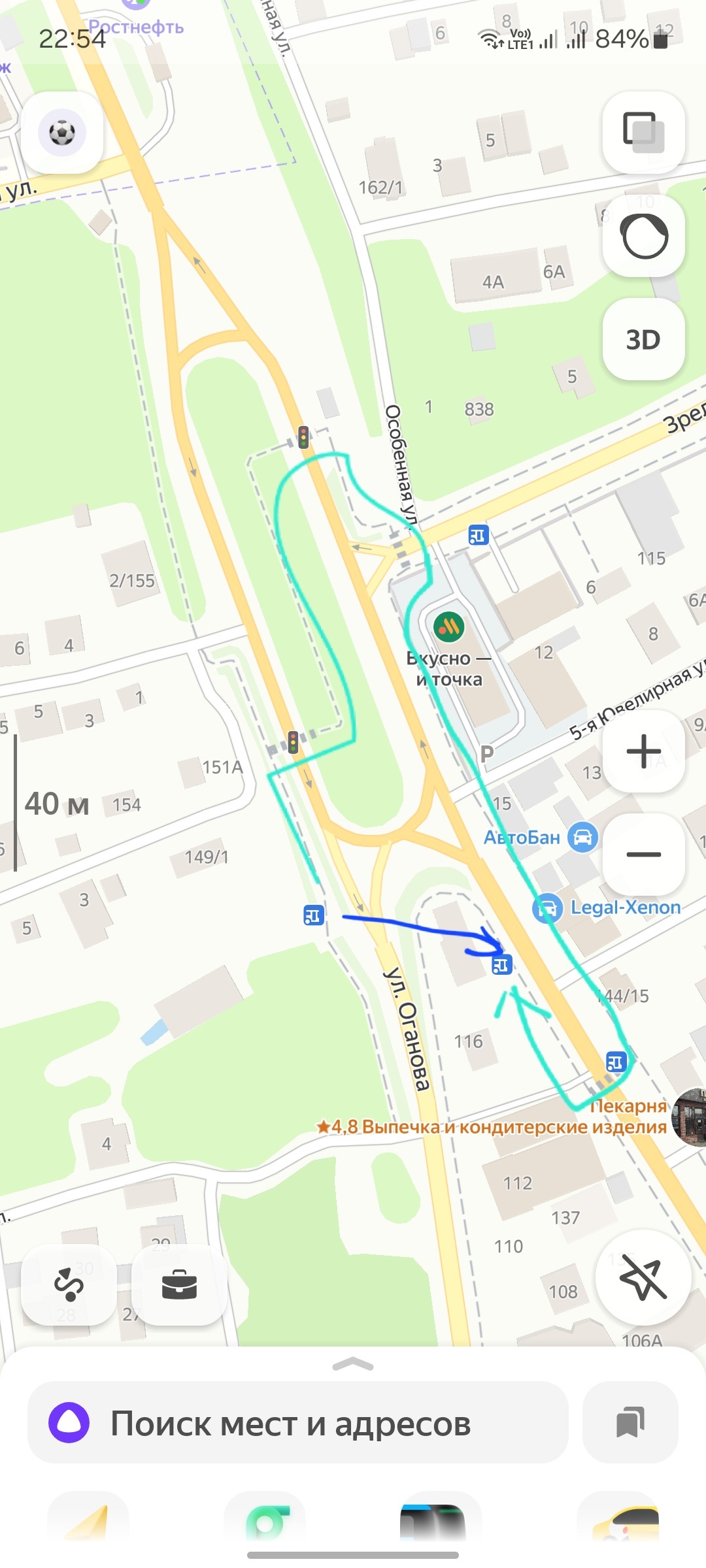Zoom in with the plus button

[x=643, y=751]
